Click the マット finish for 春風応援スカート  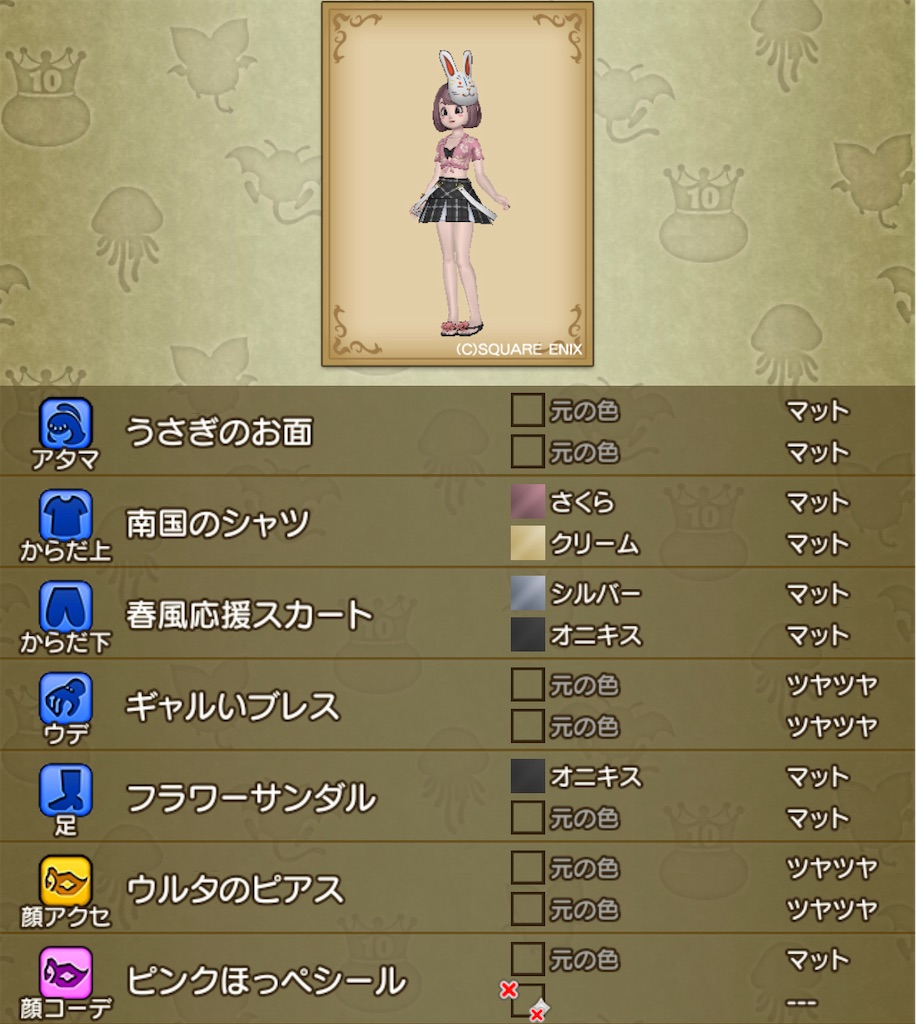coord(819,594)
